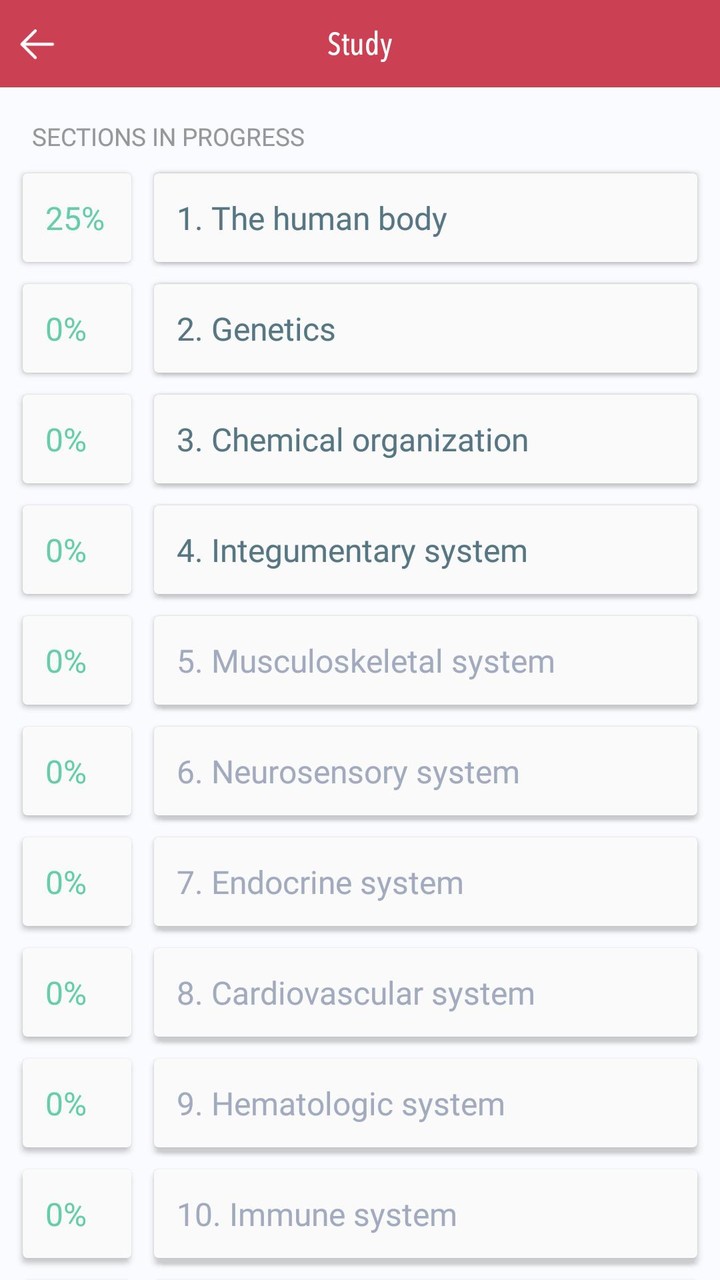Select the Hematologic system section
The width and height of the screenshot is (720, 1280).
click(x=425, y=1104)
